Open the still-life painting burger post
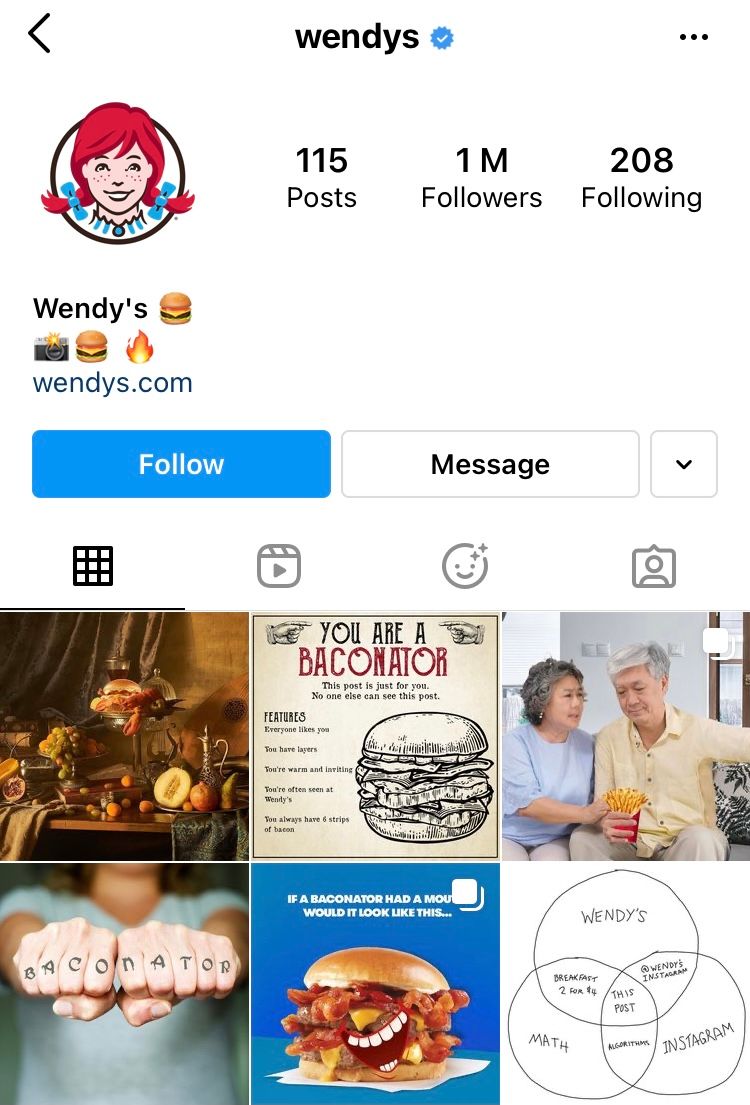Viewport: 750px width, 1105px height. 124,736
